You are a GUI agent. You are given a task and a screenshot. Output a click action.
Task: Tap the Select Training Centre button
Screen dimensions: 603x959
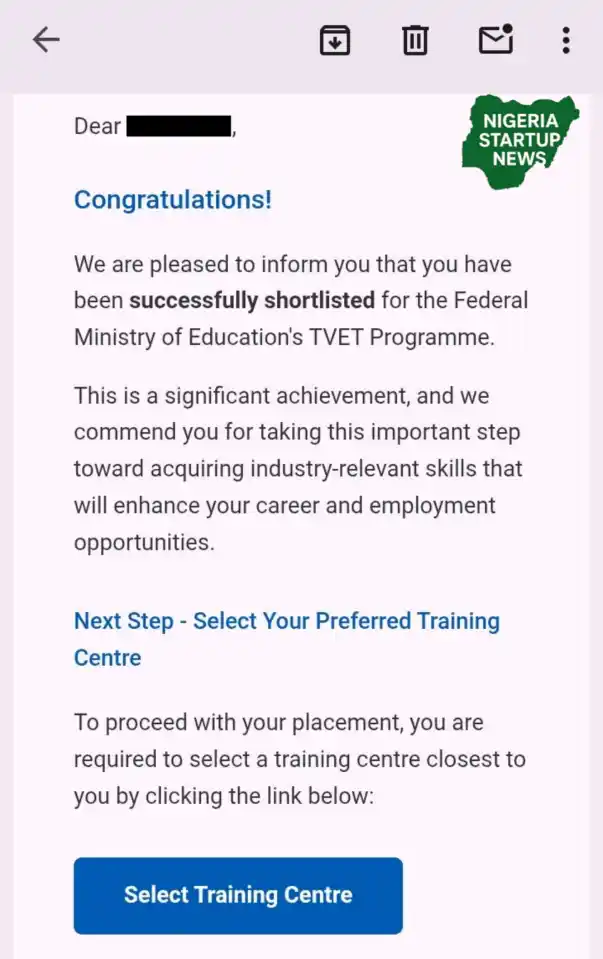[x=238, y=894]
